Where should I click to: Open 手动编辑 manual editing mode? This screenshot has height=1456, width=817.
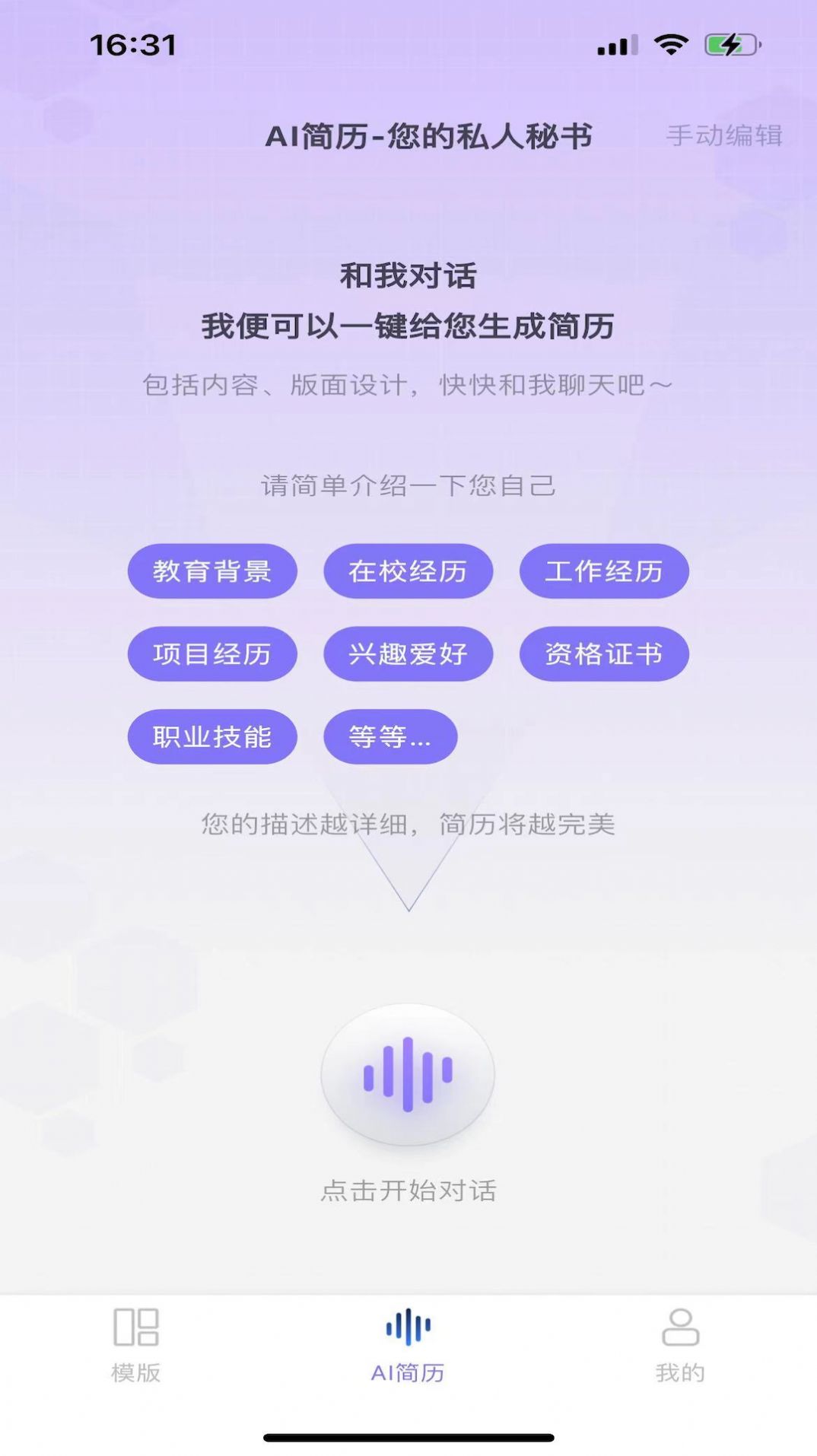724,137
